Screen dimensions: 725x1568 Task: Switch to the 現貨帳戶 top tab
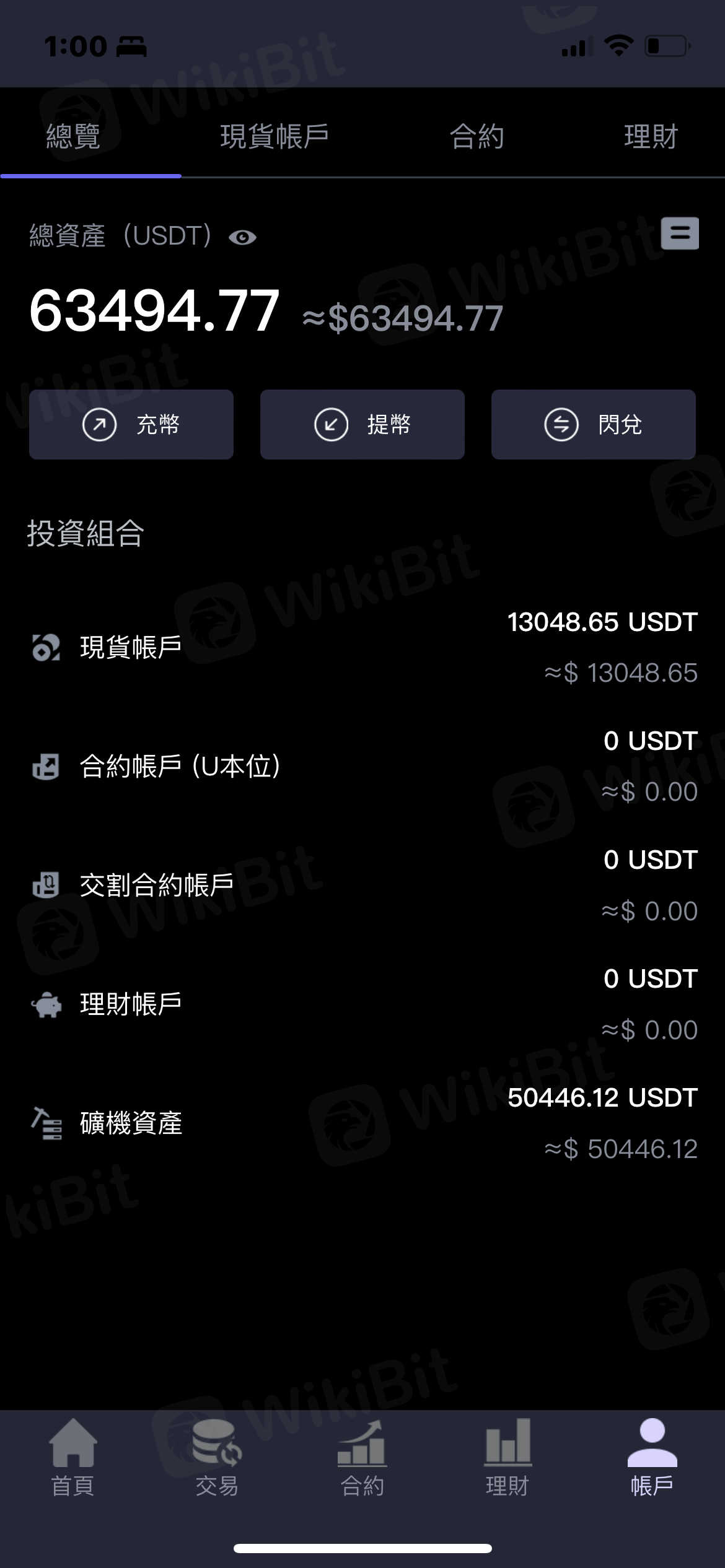click(x=275, y=136)
